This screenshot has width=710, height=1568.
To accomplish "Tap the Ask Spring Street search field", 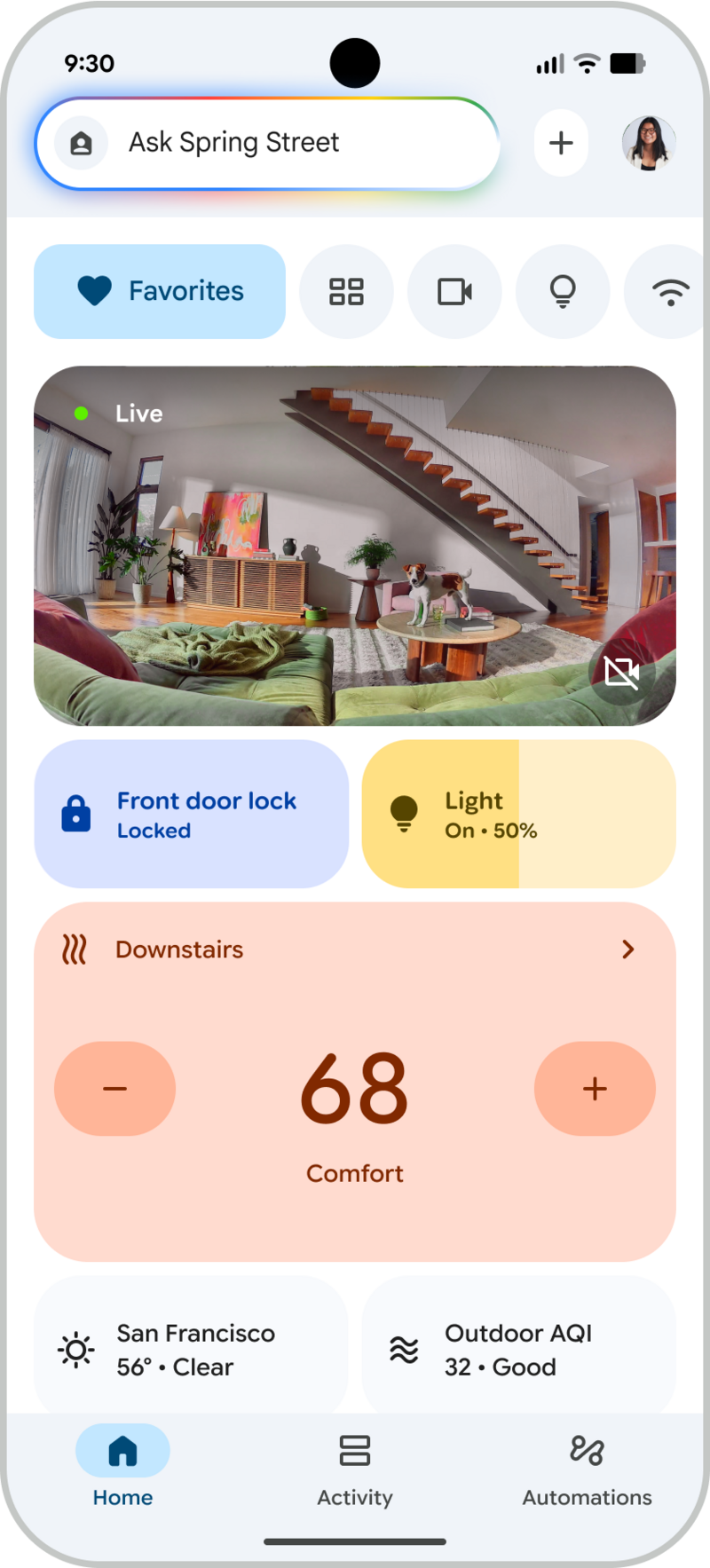I will [x=266, y=143].
